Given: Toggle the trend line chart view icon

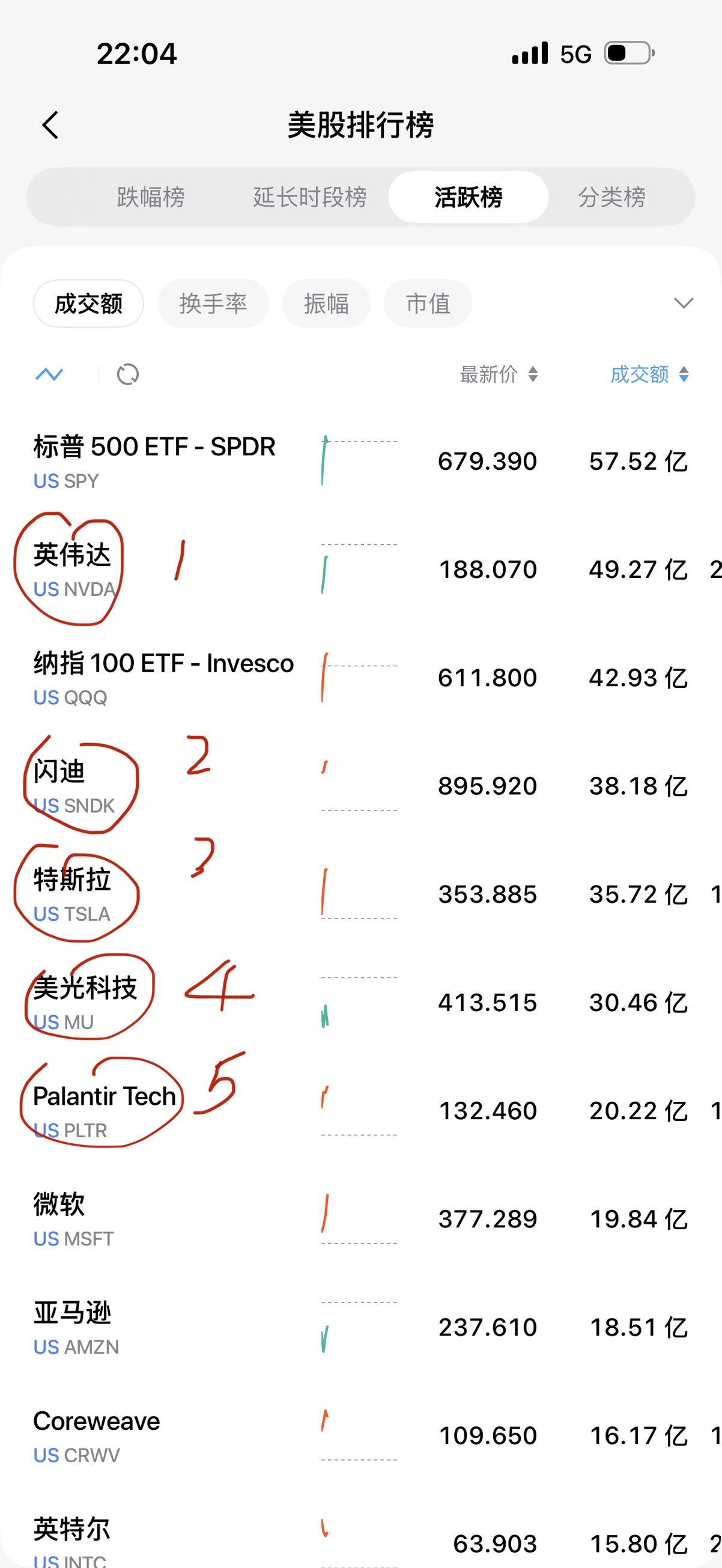Looking at the screenshot, I should coord(49,374).
